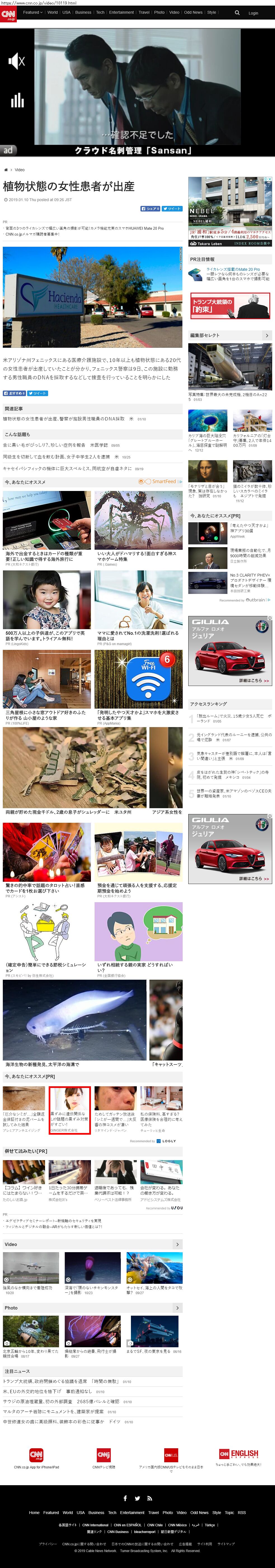Switch to the Odd News section

[x=193, y=12]
